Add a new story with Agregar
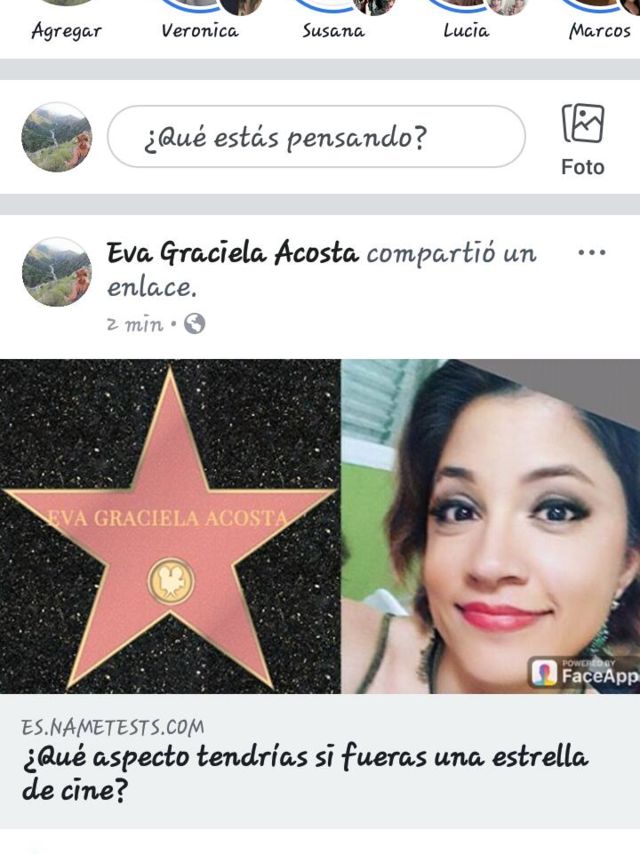The width and height of the screenshot is (640, 854). coord(64,22)
